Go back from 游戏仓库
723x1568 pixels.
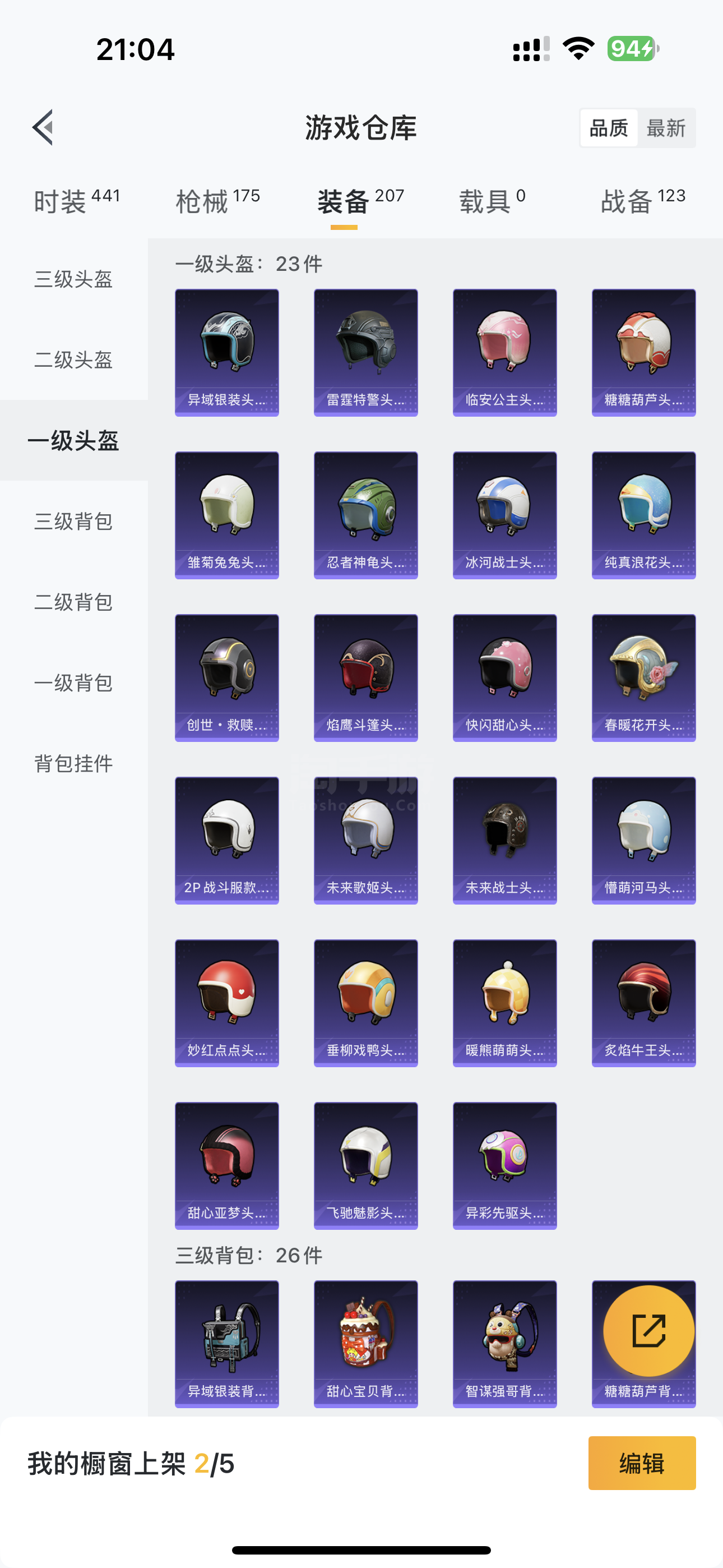43,128
